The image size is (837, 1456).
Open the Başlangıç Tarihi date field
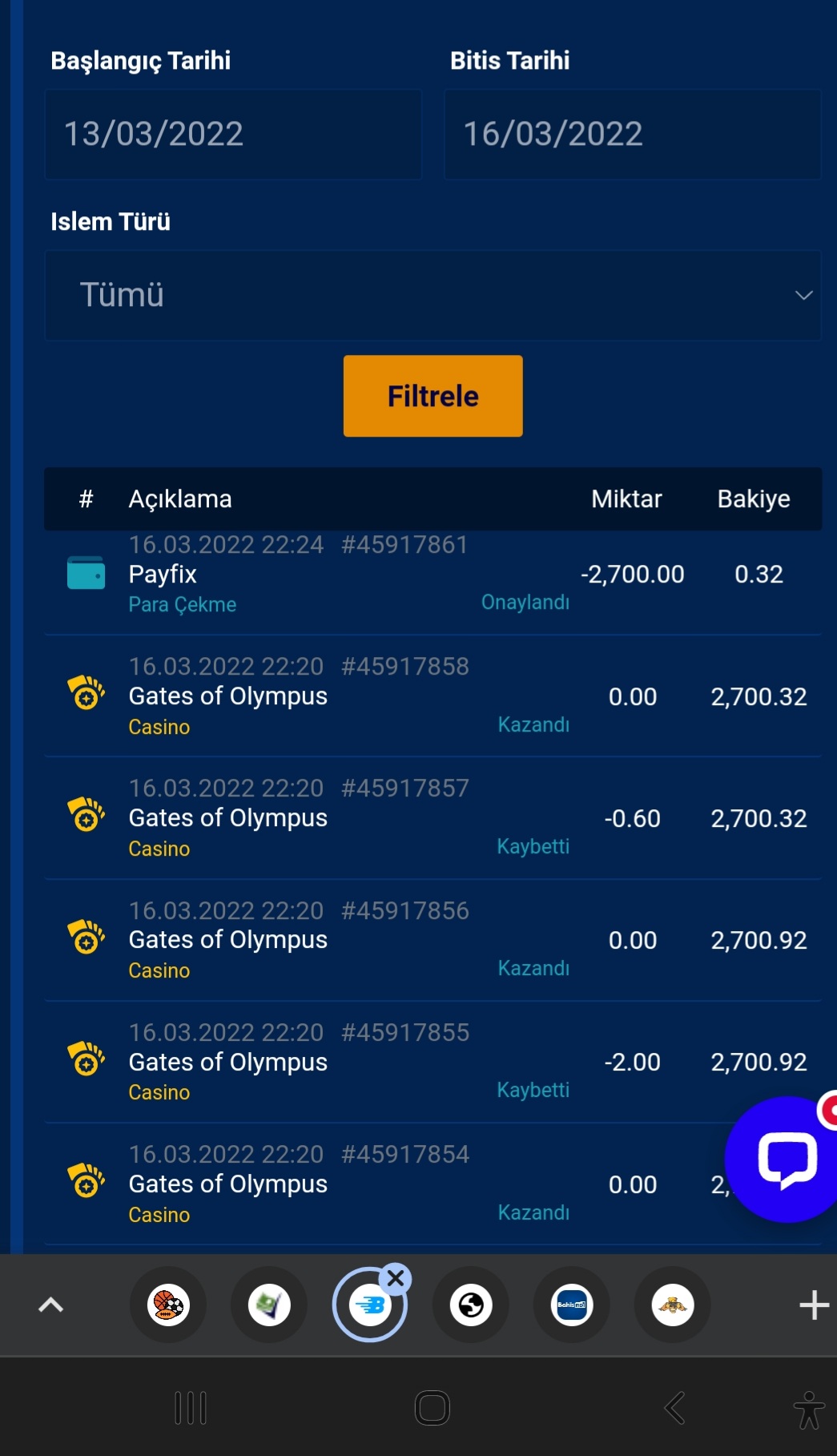click(x=233, y=134)
